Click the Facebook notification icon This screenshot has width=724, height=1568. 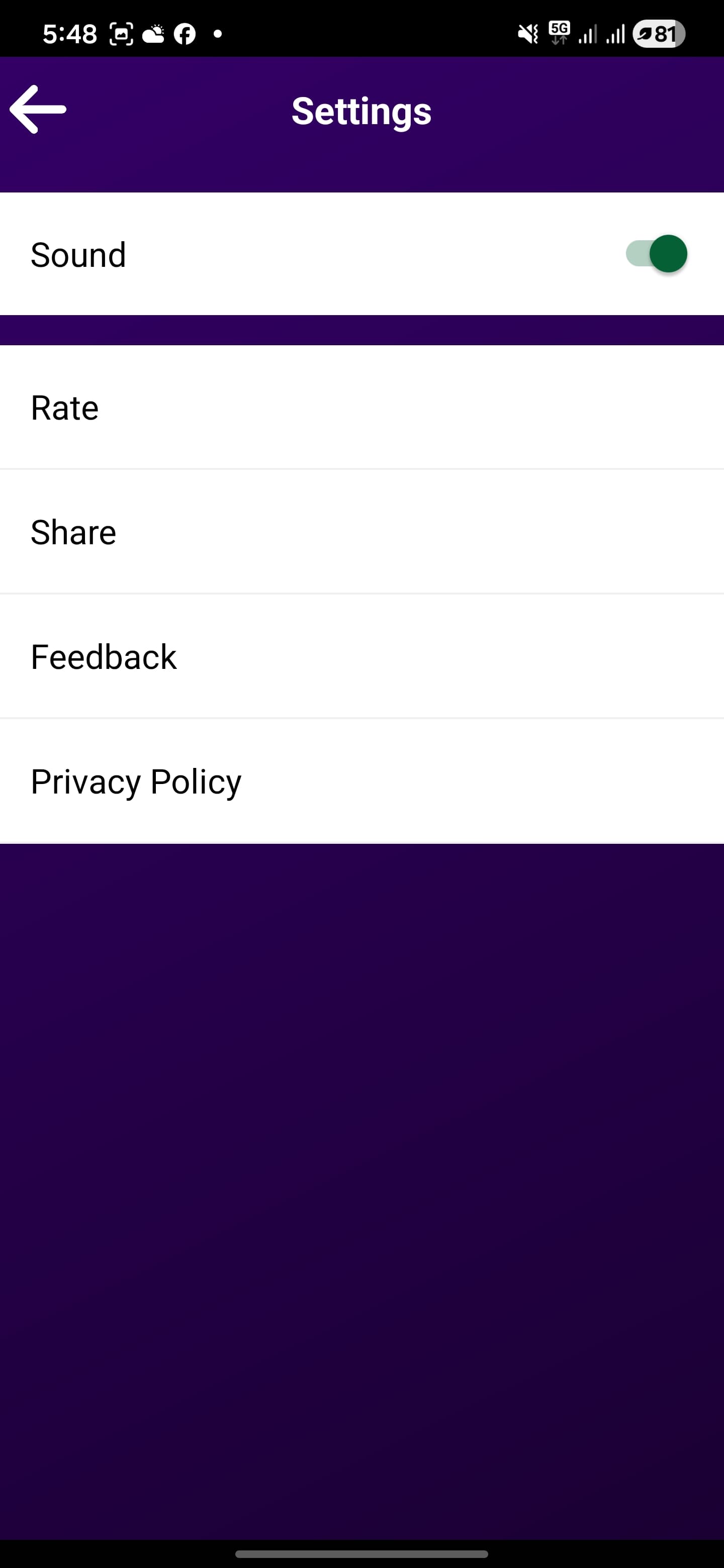[x=185, y=34]
